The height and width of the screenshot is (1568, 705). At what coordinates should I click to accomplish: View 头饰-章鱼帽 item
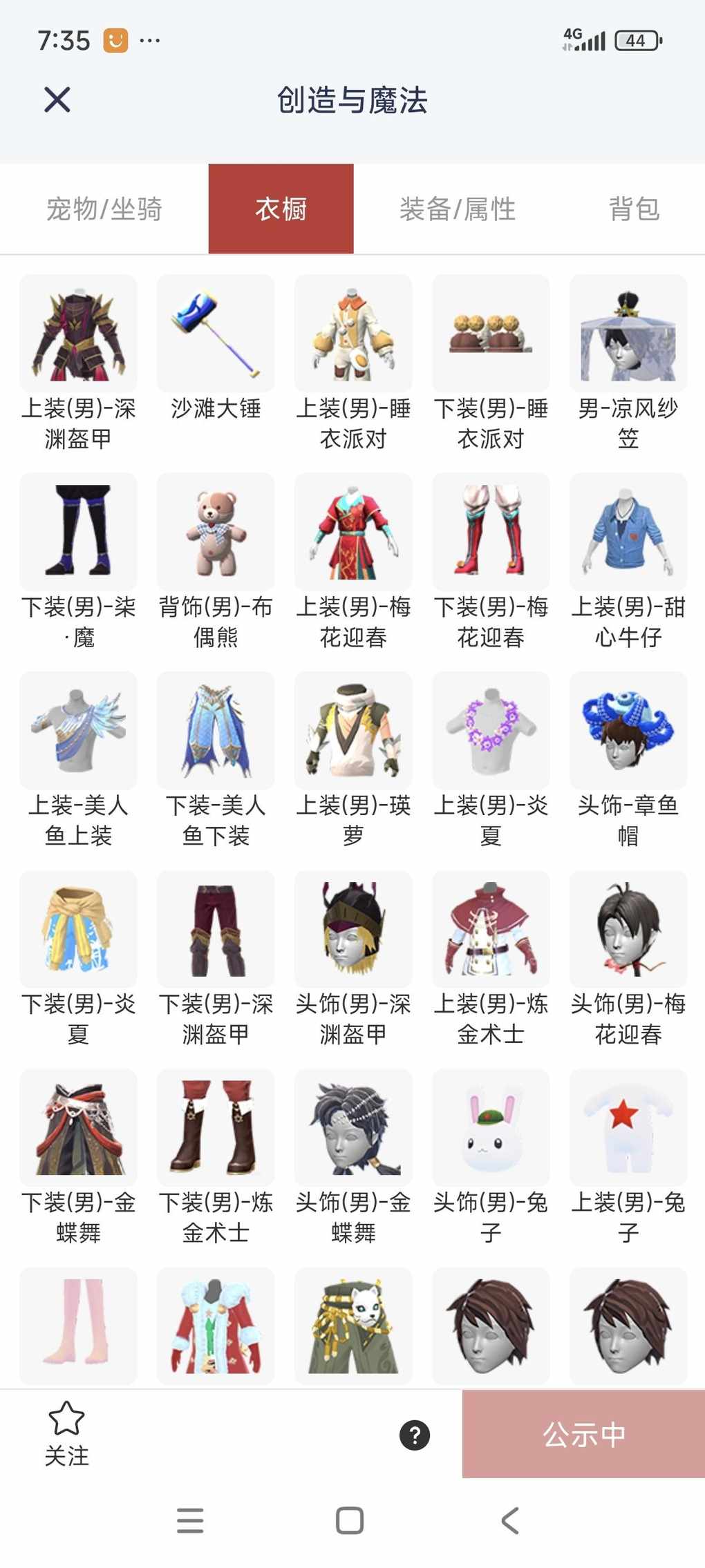[x=628, y=730]
